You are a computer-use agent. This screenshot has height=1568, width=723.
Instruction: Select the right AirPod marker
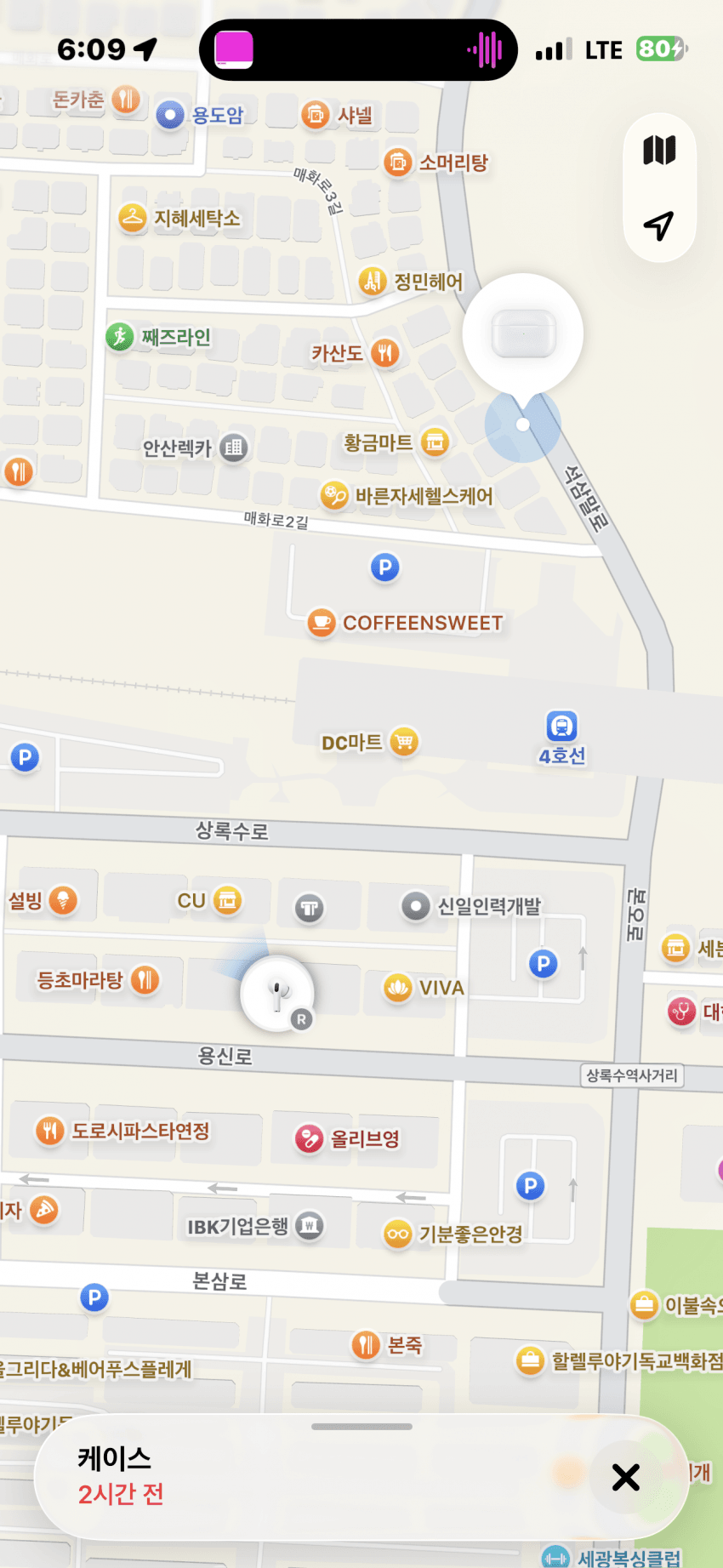pos(277,993)
